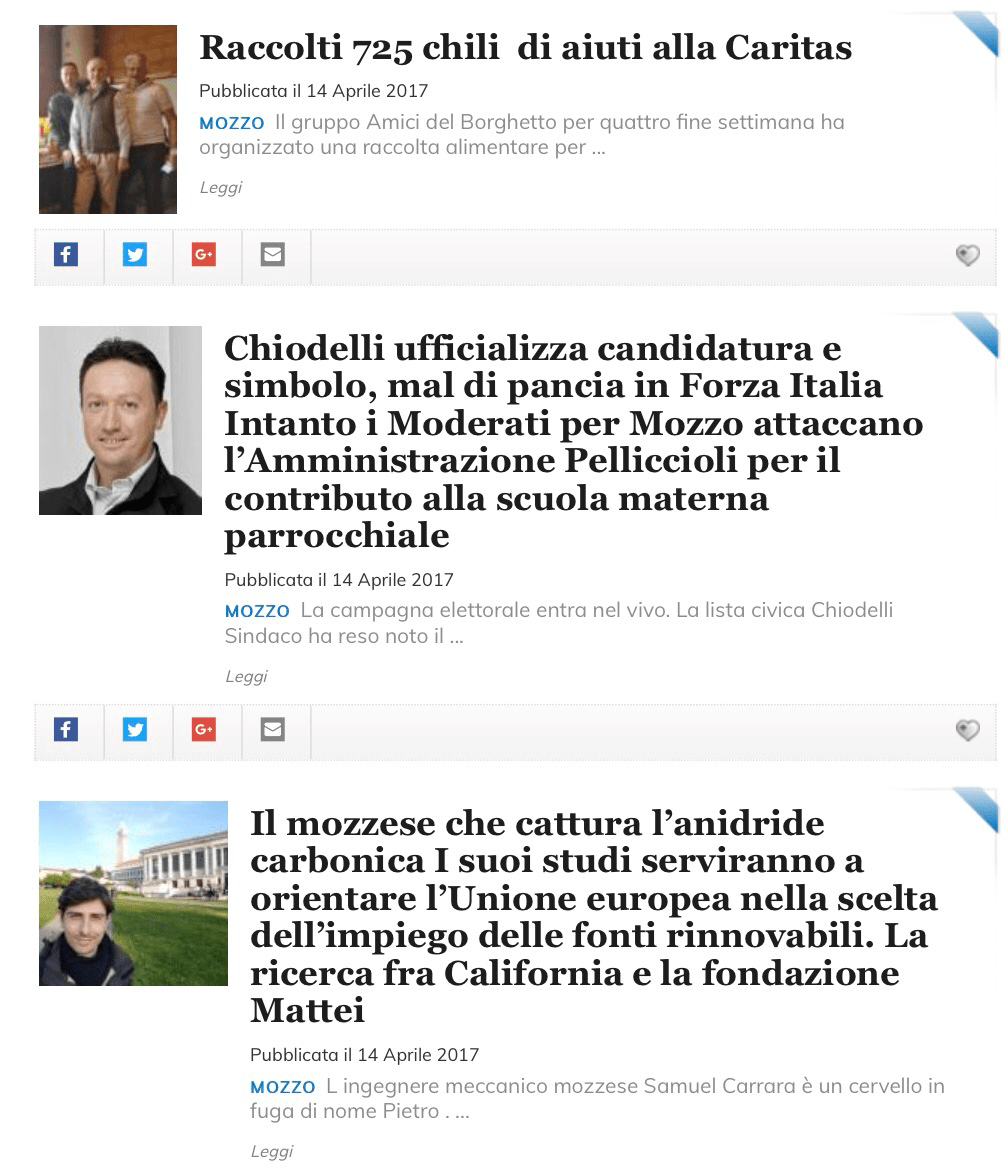1006x1170 pixels.
Task: Tap 'Leggi' under the anidride carbonica article
Action: pyautogui.click(x=271, y=1151)
